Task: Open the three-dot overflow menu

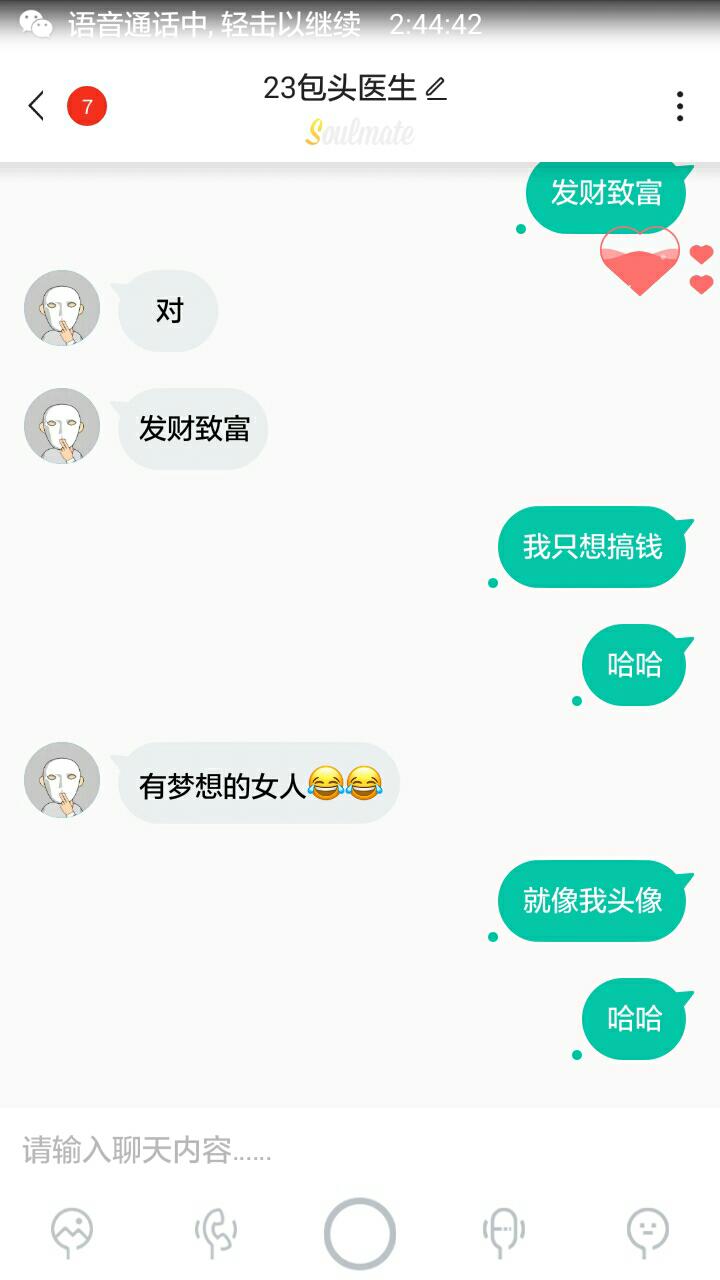Action: 680,106
